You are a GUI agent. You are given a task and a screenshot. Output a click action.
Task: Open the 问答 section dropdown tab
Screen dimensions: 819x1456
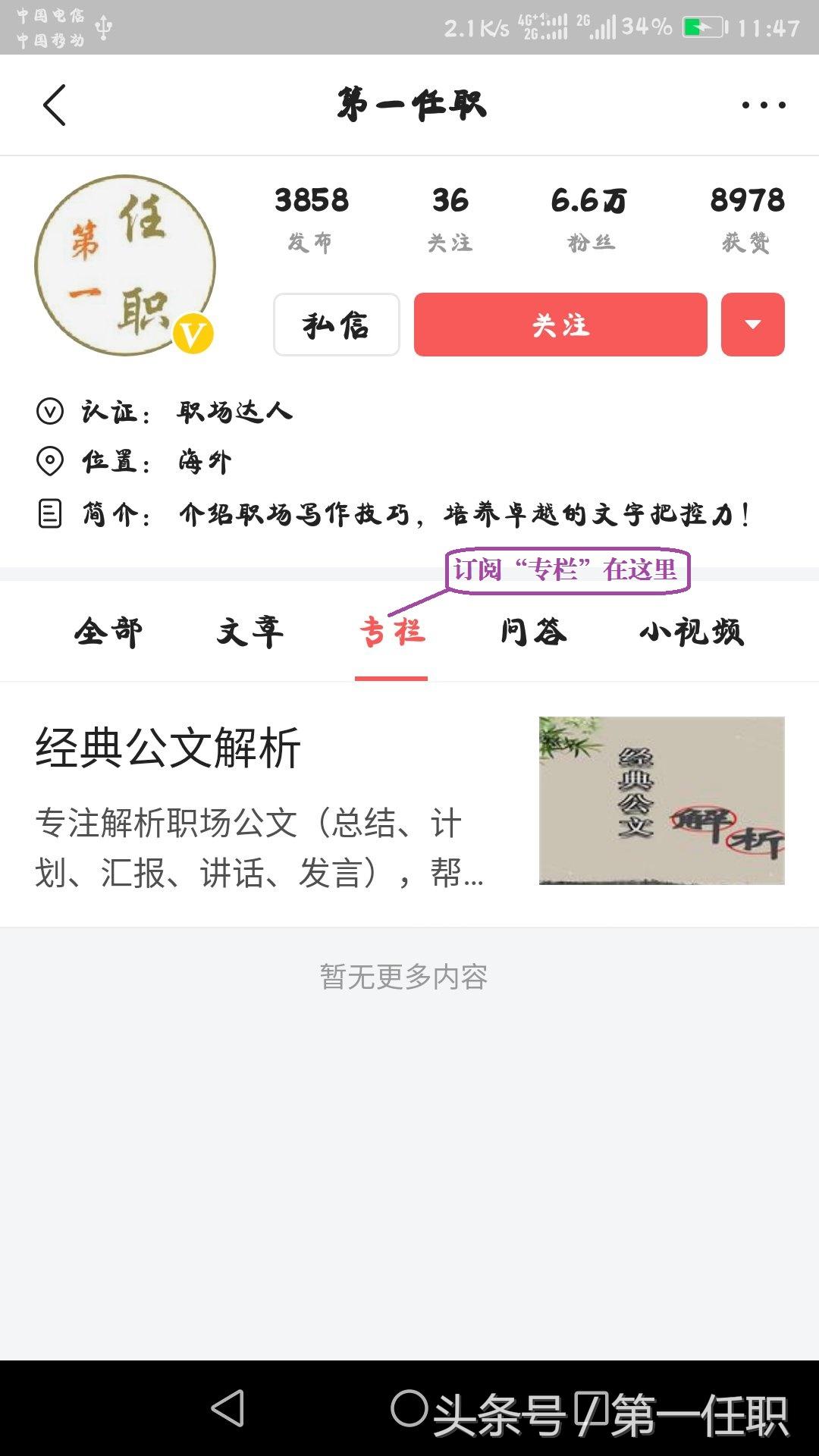[x=535, y=630]
